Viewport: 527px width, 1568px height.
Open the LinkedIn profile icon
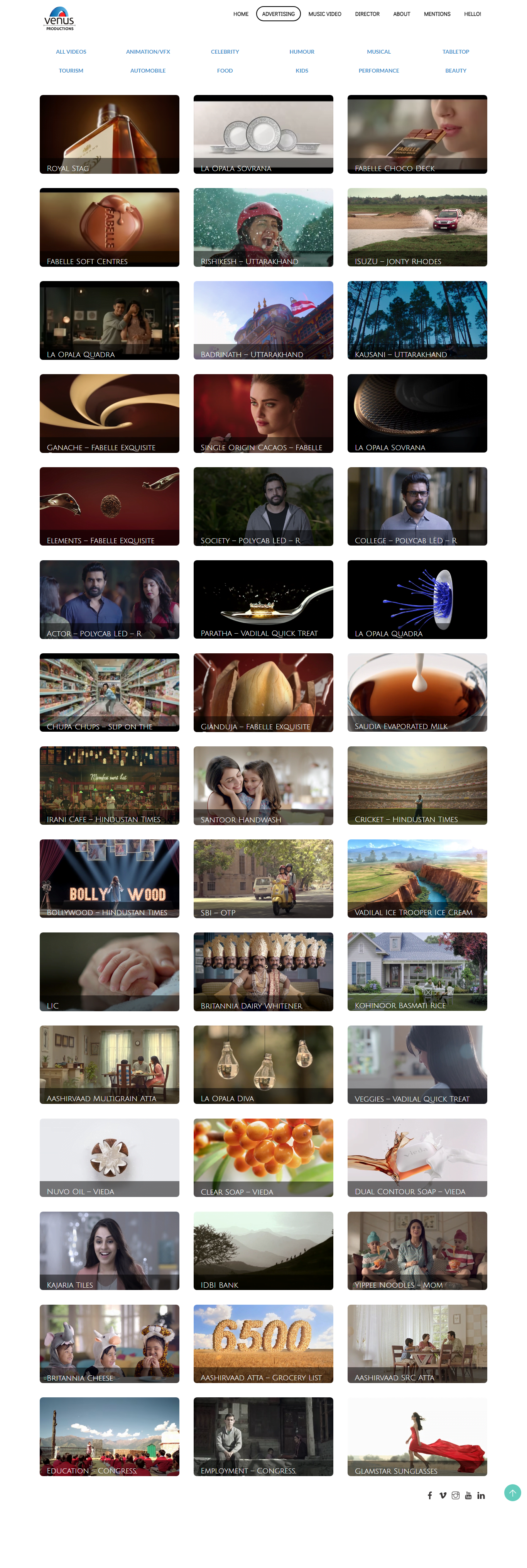tap(481, 1495)
